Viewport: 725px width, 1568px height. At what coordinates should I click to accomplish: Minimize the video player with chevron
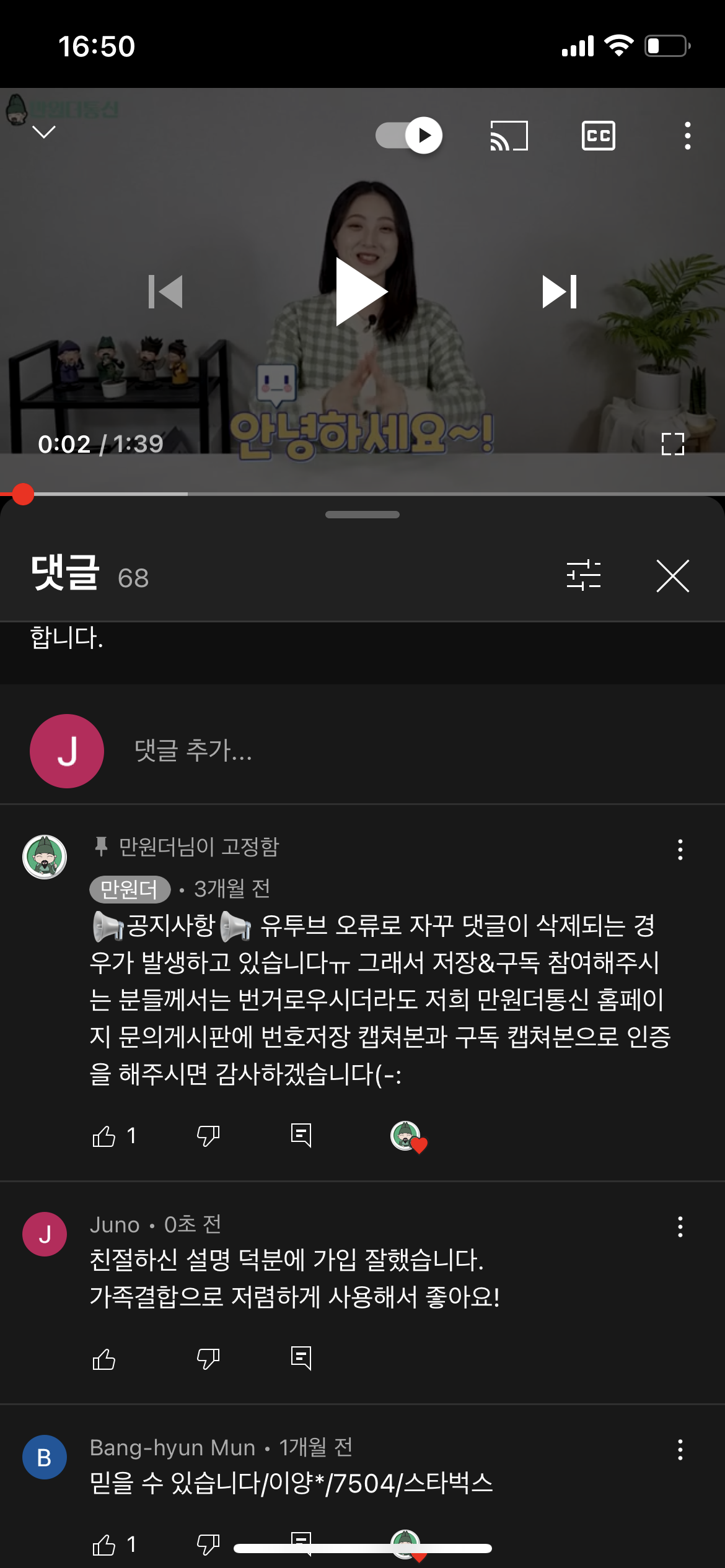pyautogui.click(x=44, y=132)
